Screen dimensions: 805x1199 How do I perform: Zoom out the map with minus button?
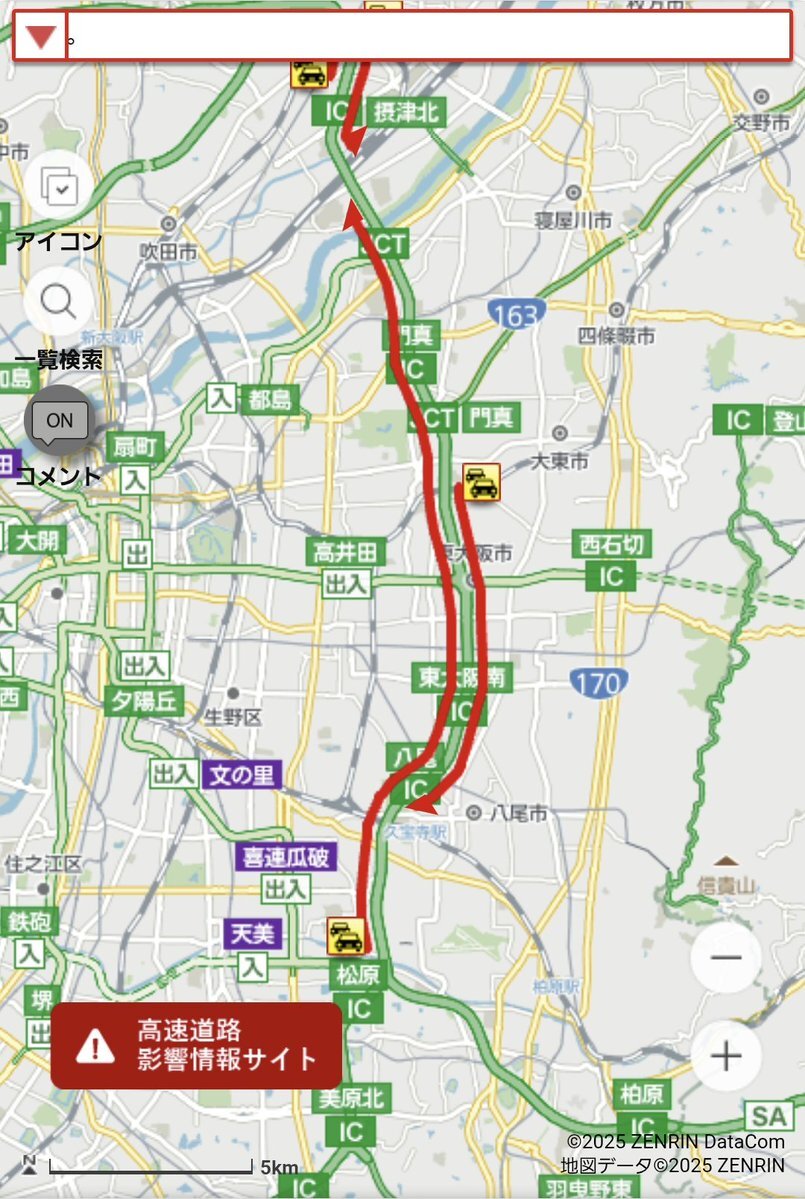point(726,957)
